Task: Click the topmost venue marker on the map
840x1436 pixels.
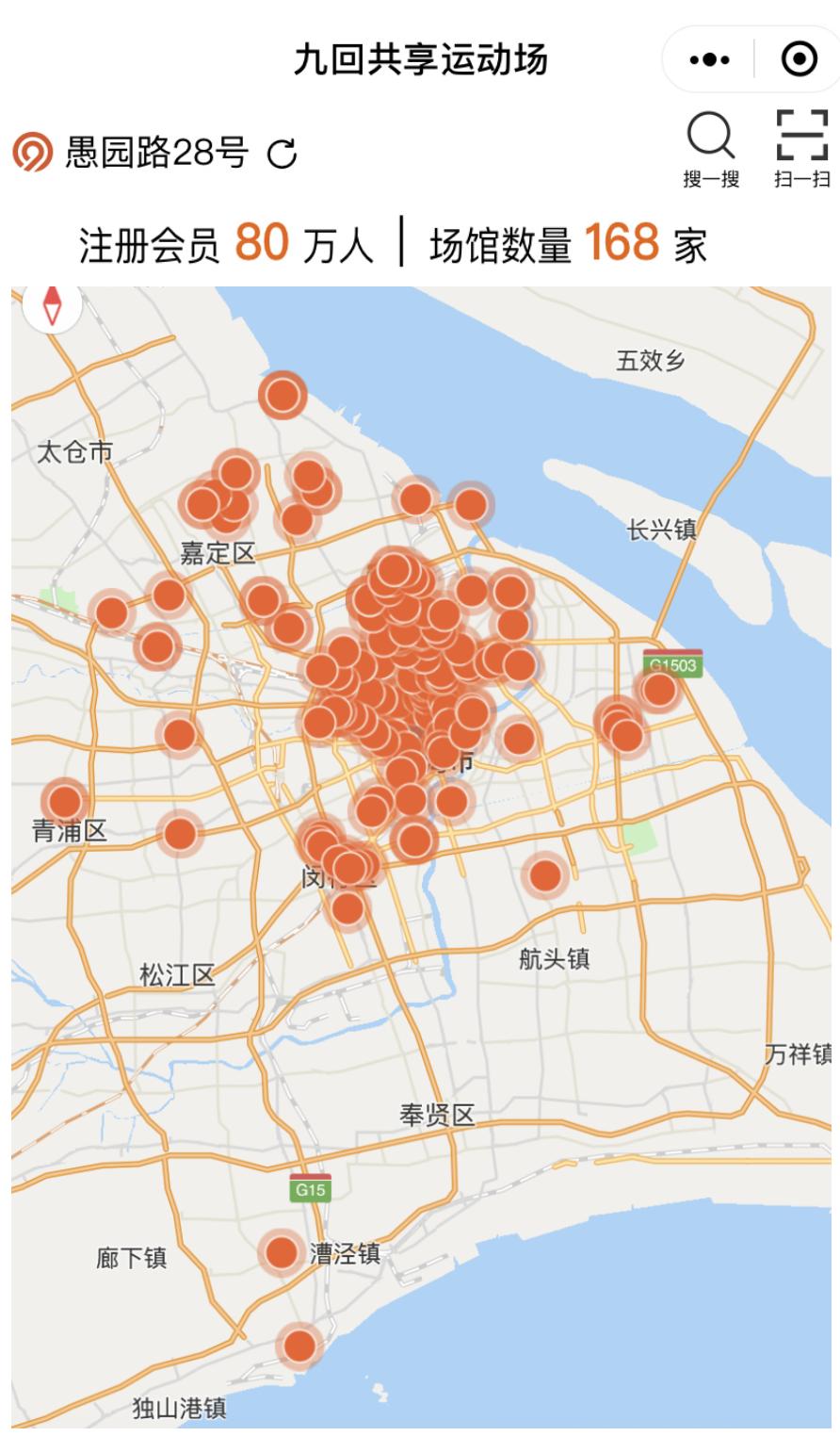Action: pyautogui.click(x=282, y=396)
